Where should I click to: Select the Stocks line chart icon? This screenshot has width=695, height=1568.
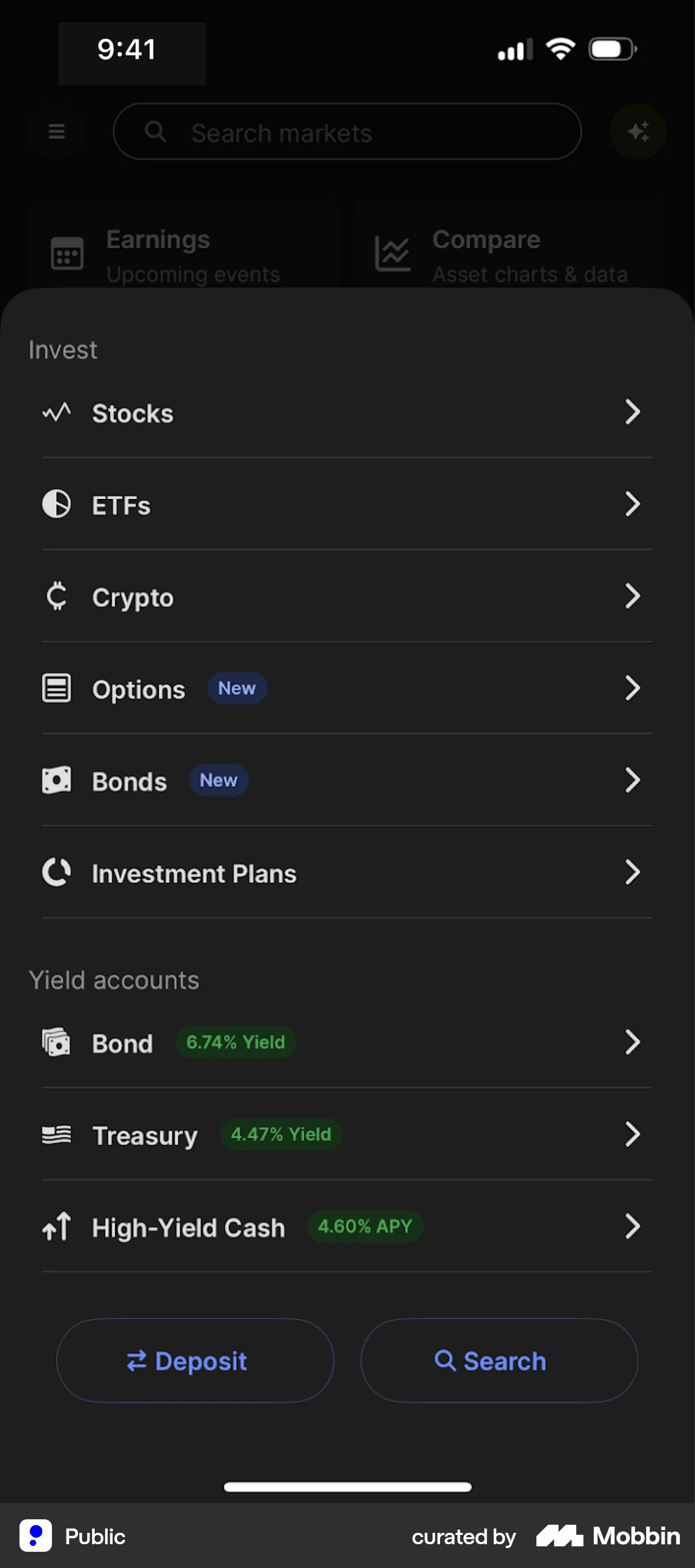(x=56, y=413)
